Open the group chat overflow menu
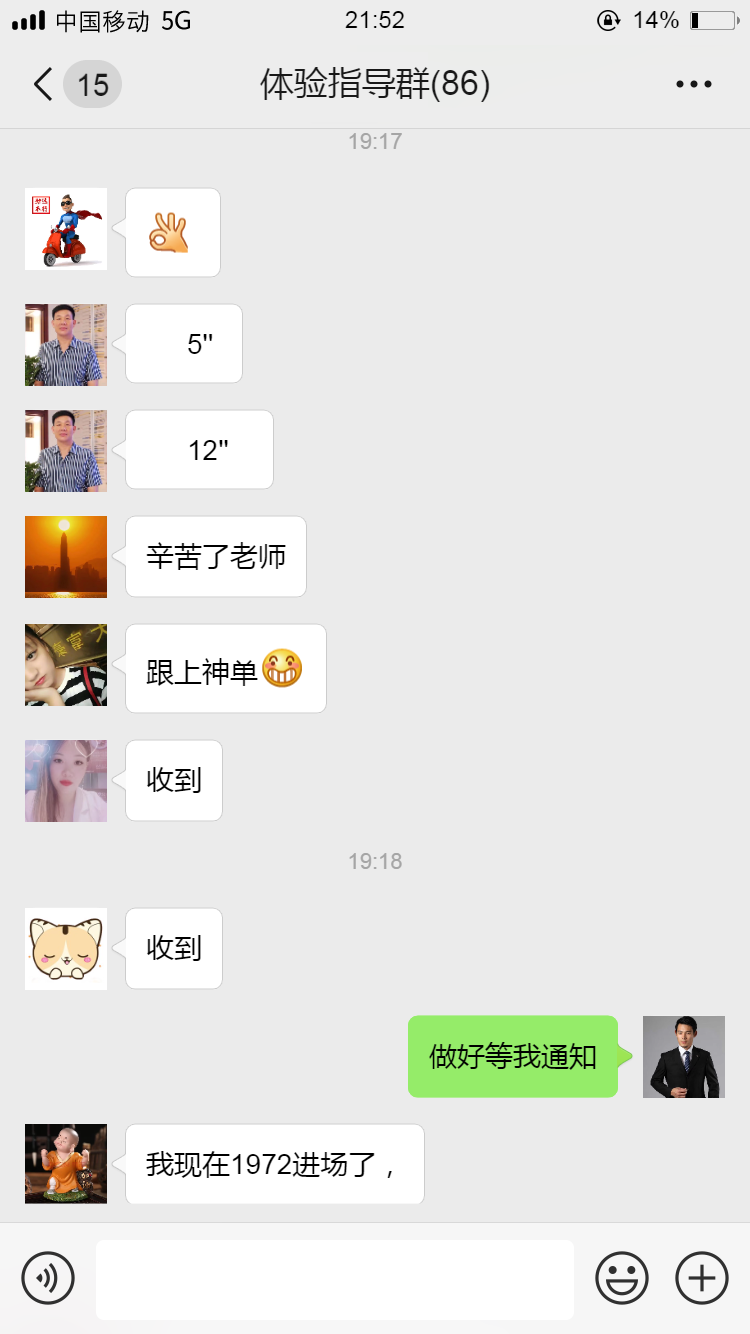 point(693,85)
